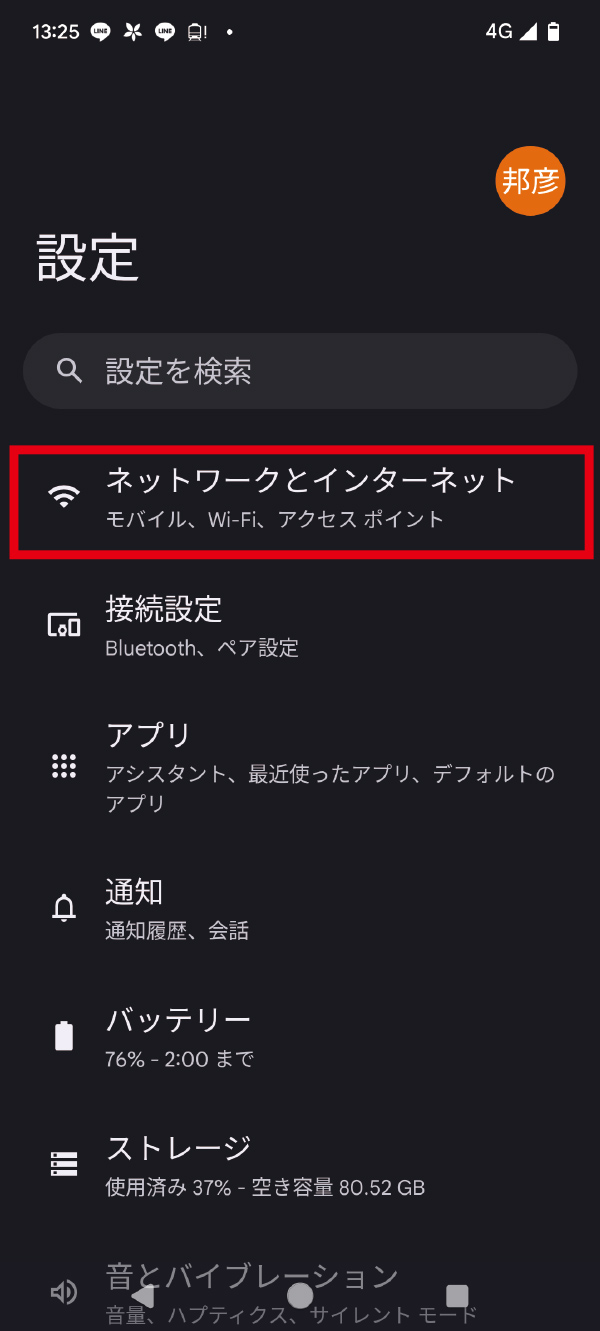
Task: View ストレージ usage details
Action: click(x=300, y=1164)
